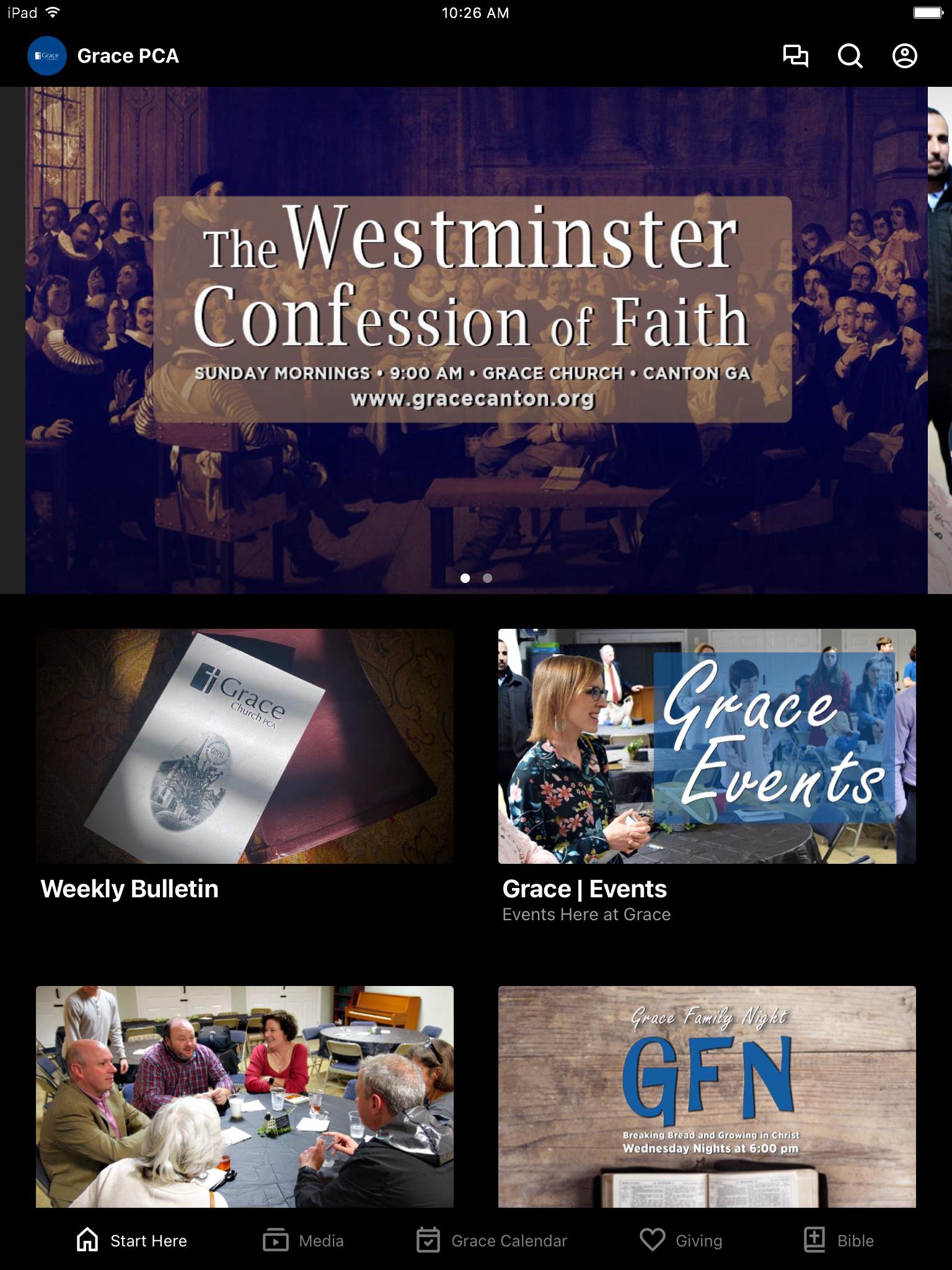Open the user profile icon

[904, 56]
